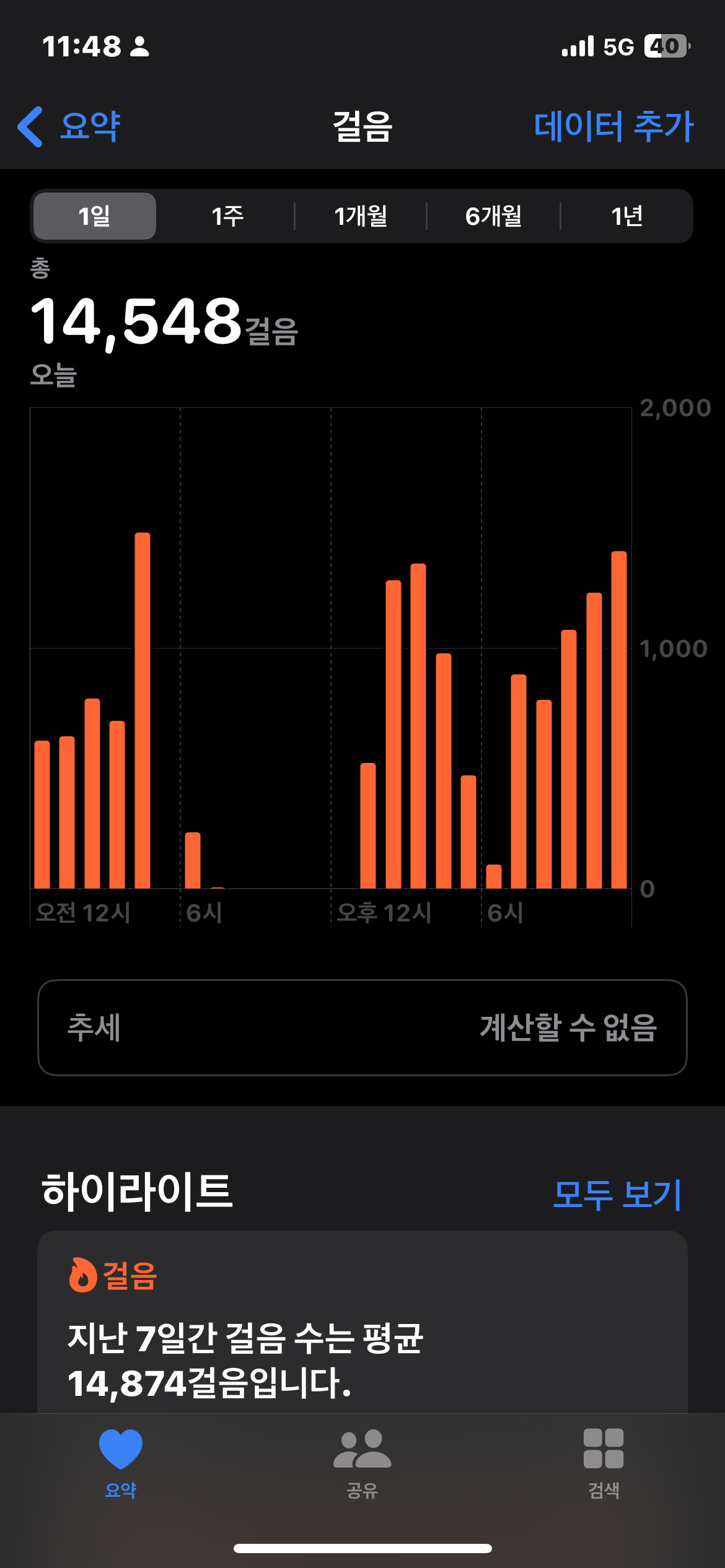Go back to 요약 screen
The image size is (725, 1568).
(x=69, y=126)
